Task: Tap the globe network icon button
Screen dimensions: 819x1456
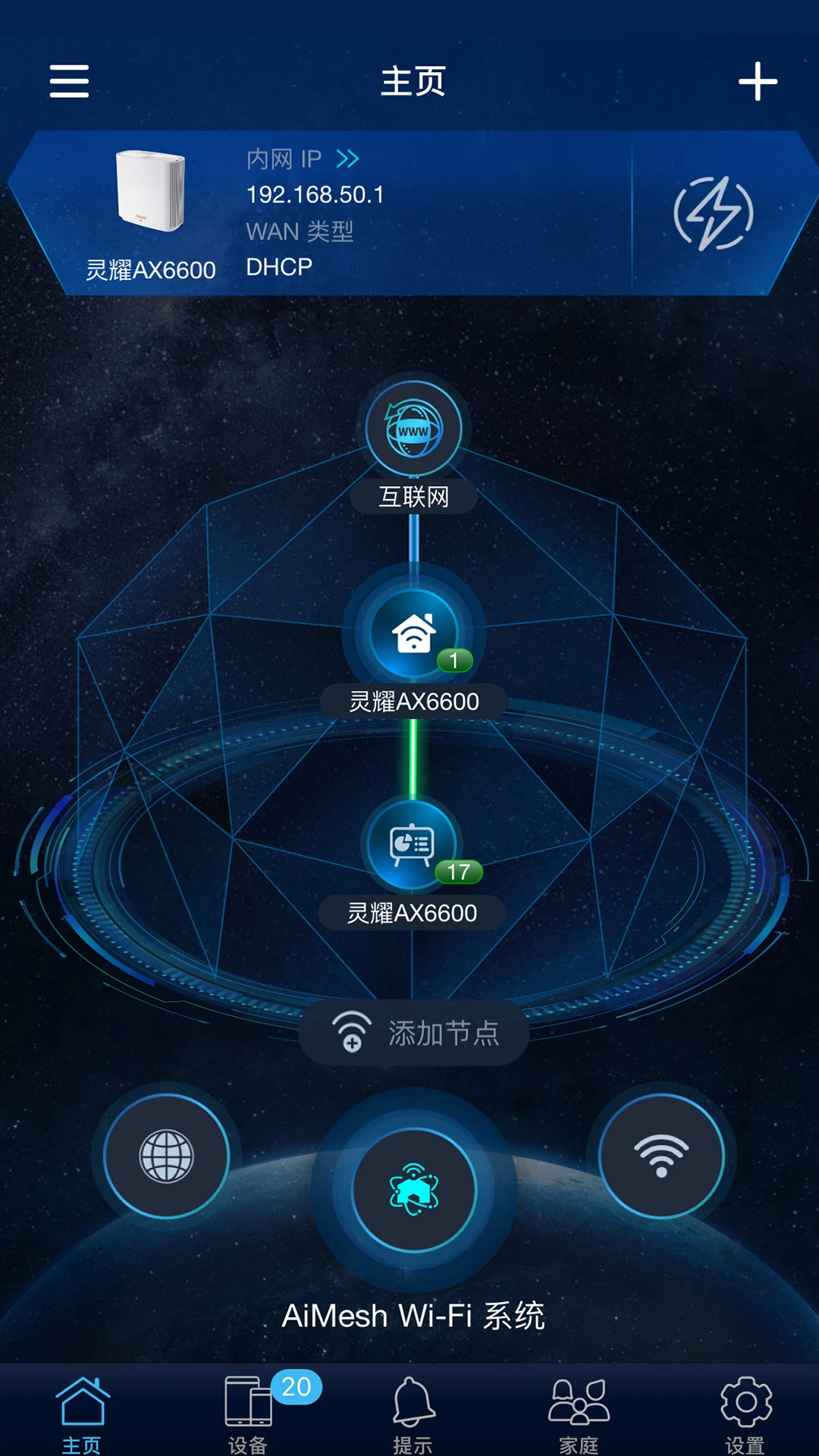Action: click(x=166, y=1156)
